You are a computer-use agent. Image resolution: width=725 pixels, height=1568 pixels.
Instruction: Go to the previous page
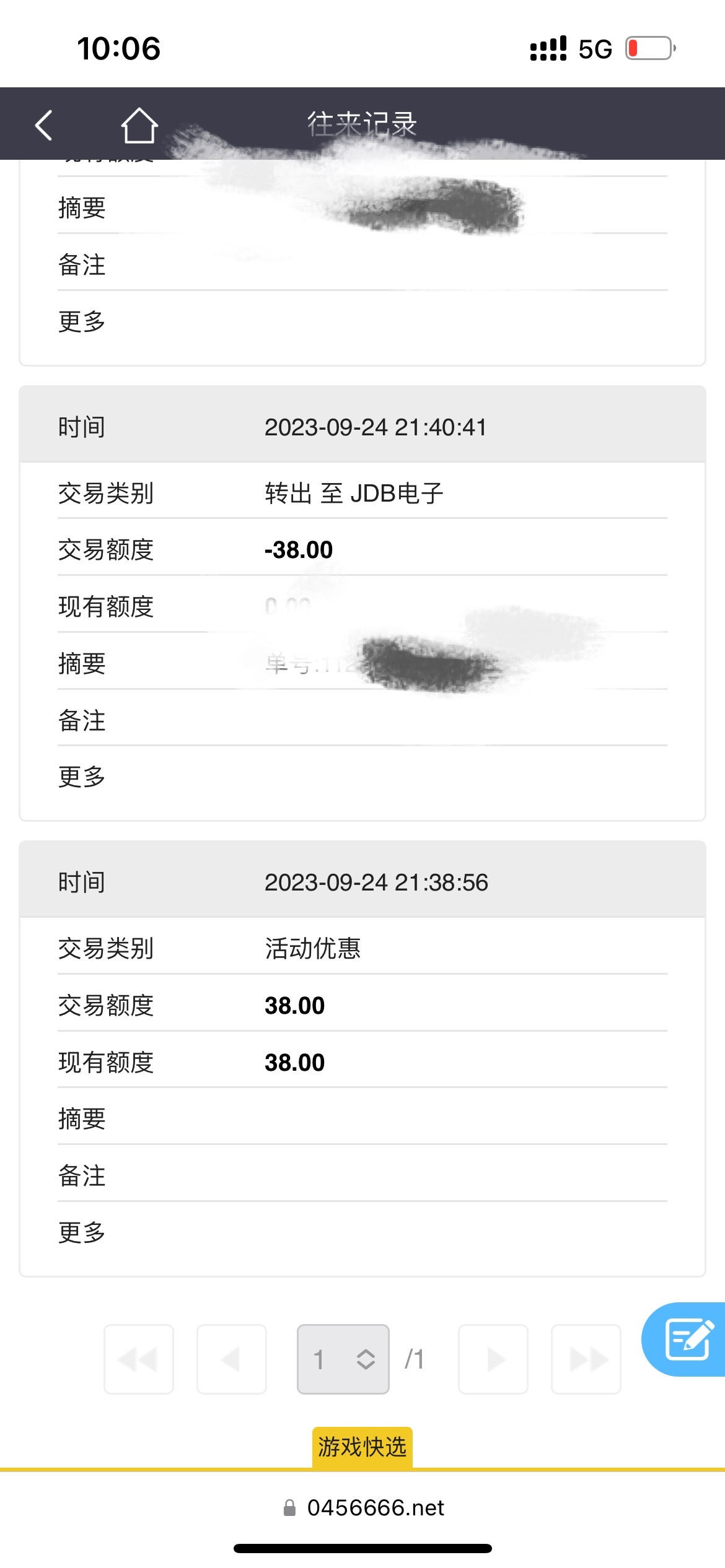pos(232,1359)
